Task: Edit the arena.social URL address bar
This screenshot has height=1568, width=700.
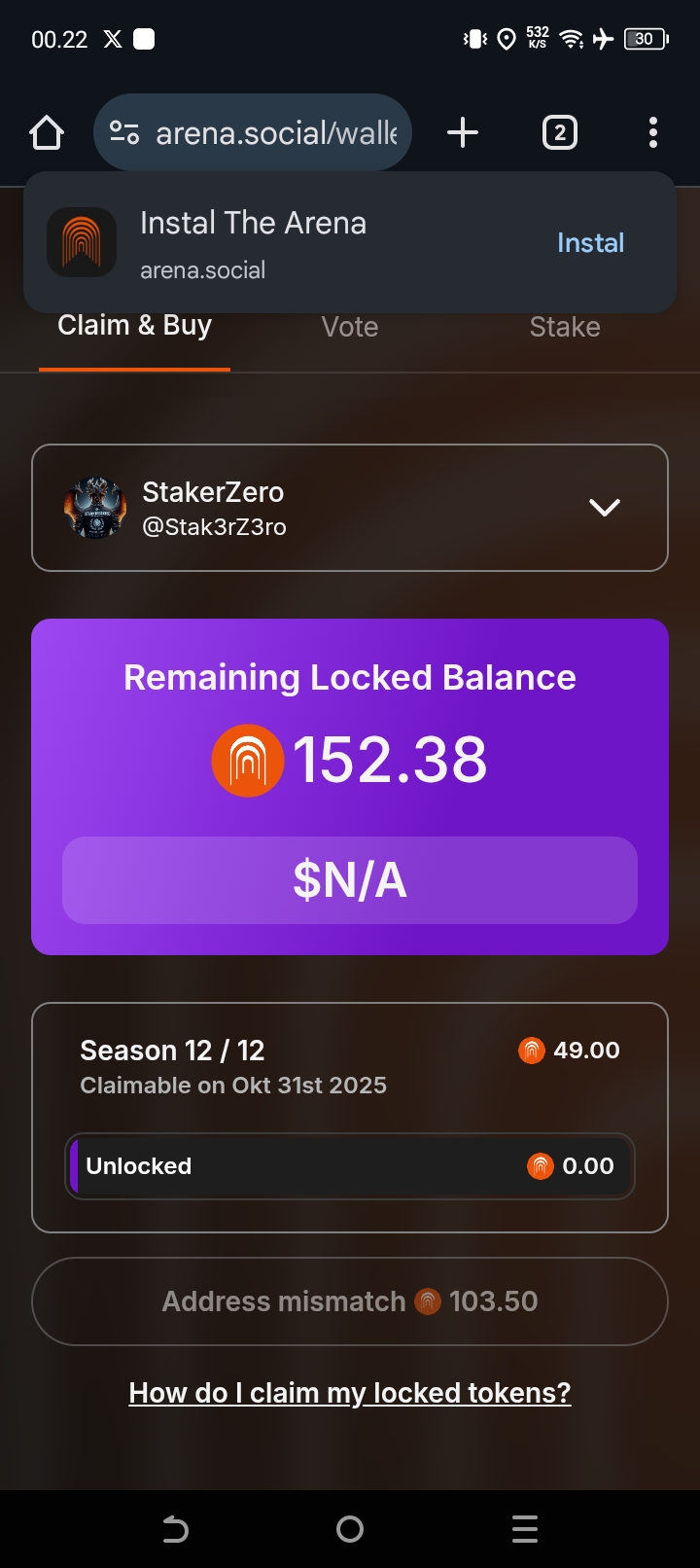Action: [275, 132]
